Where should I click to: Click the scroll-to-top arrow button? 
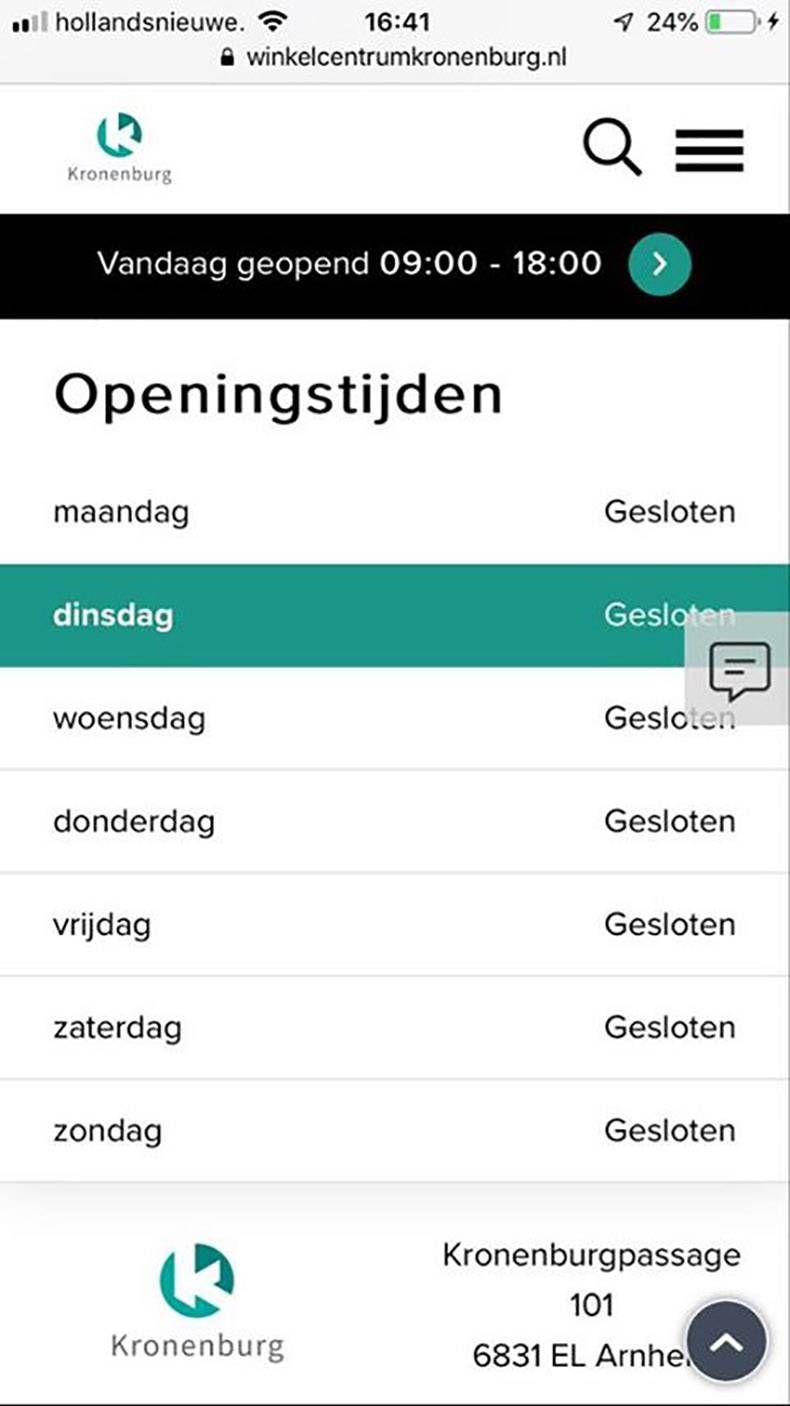click(726, 1342)
